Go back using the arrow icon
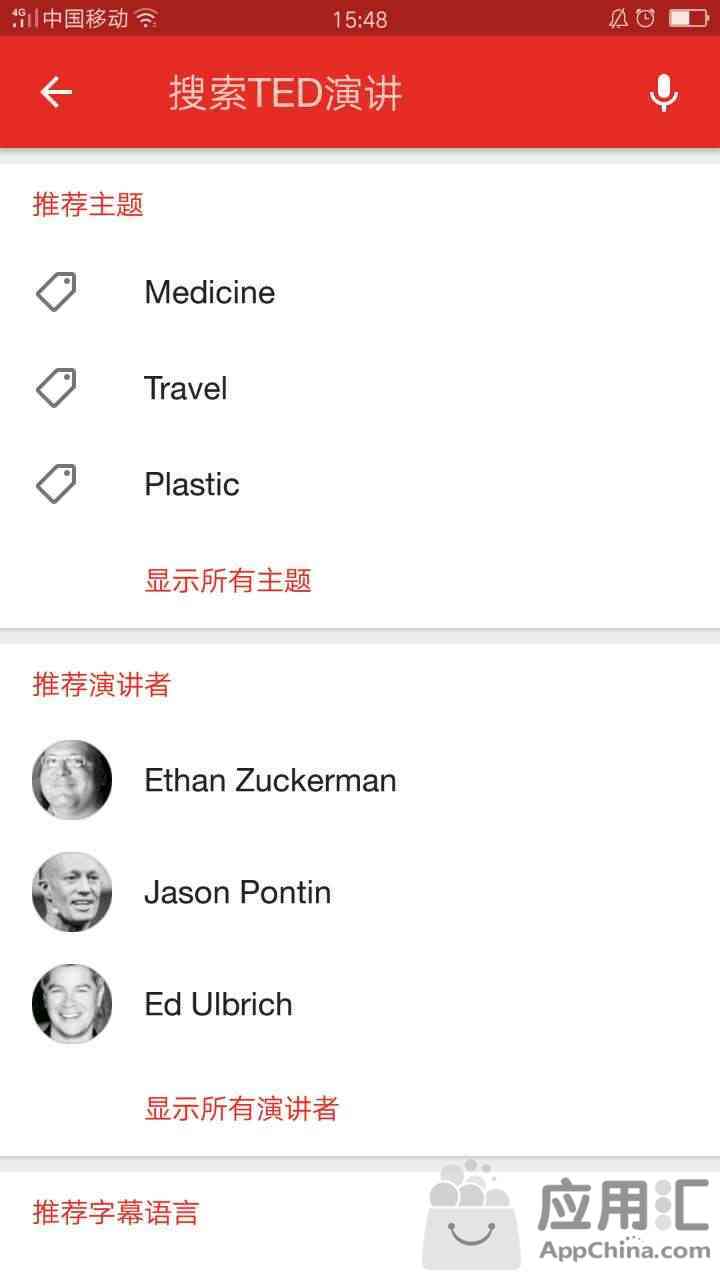This screenshot has height=1280, width=720. (56, 92)
